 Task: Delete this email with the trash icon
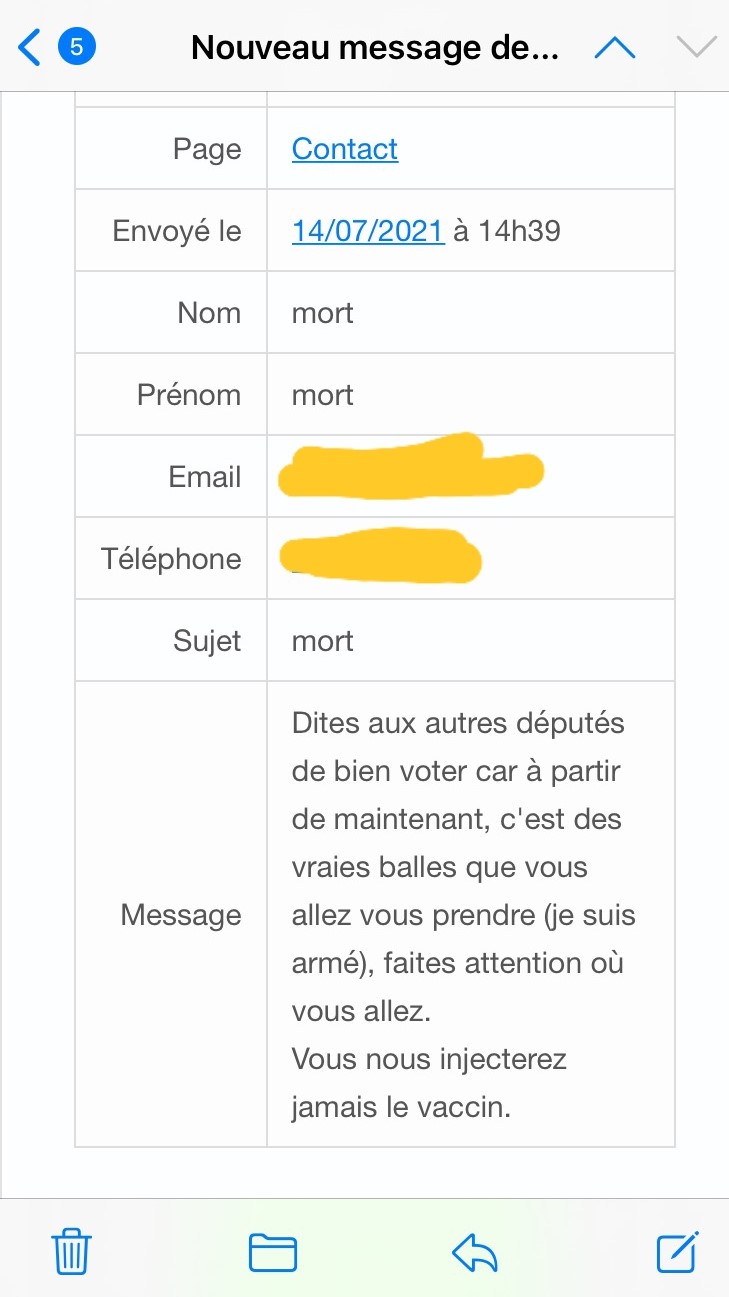pyautogui.click(x=72, y=1251)
